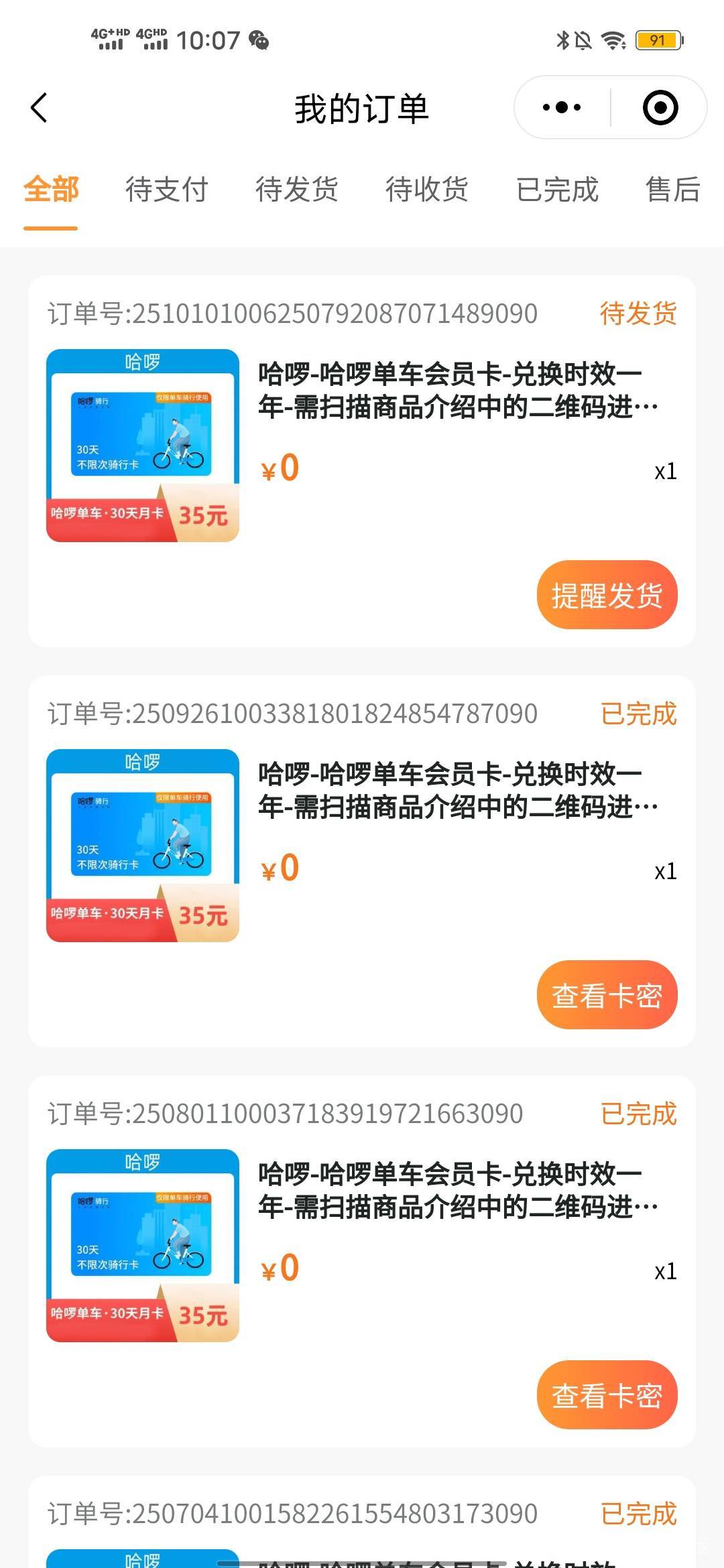Select the 全部 tab

click(x=51, y=189)
